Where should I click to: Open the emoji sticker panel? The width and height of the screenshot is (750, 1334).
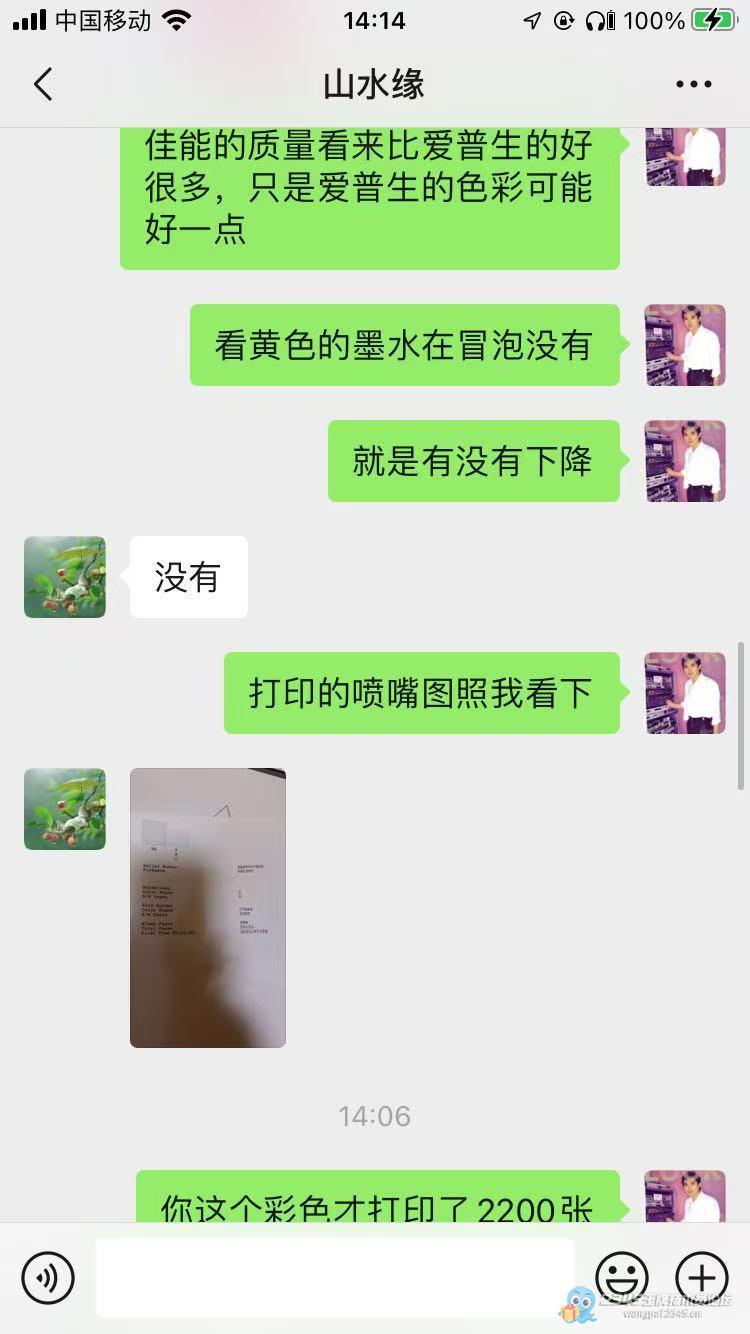pyautogui.click(x=621, y=1277)
